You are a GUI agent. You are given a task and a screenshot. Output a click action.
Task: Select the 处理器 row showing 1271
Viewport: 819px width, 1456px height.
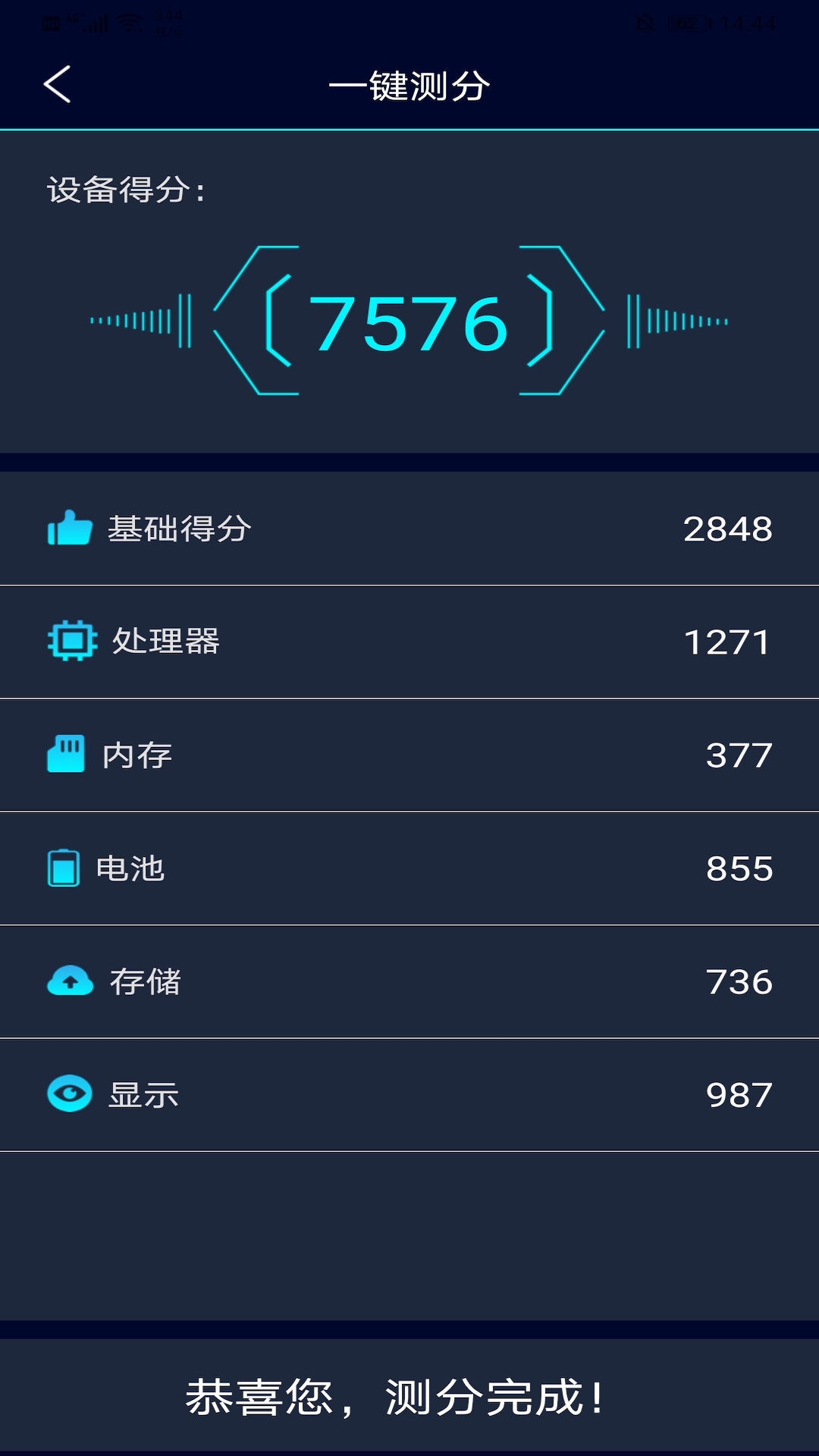pyautogui.click(x=409, y=641)
